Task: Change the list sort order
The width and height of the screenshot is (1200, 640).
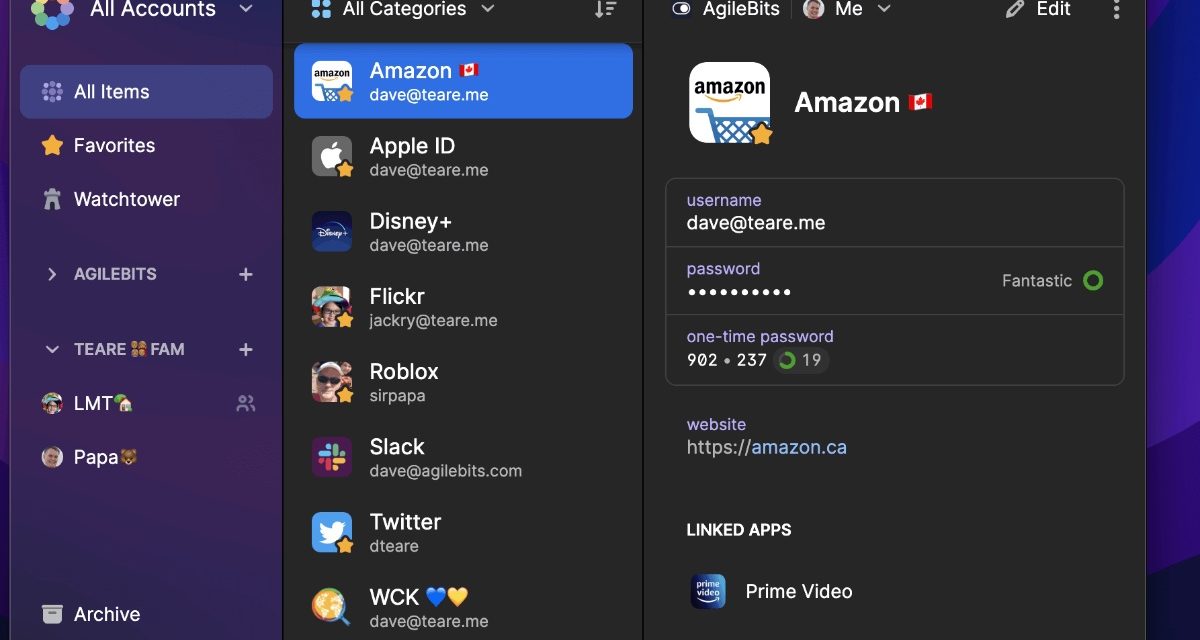Action: (x=605, y=10)
